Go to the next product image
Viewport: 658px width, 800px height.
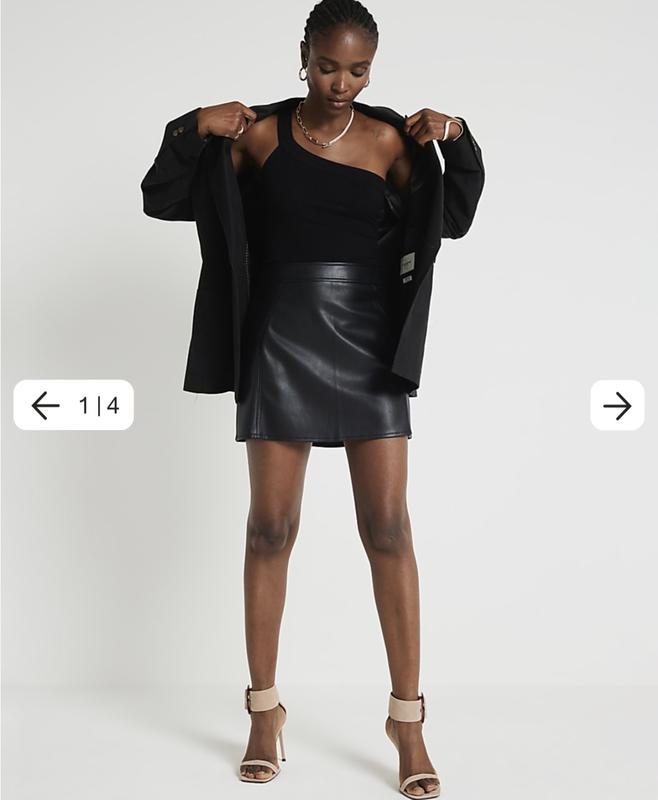(x=617, y=405)
